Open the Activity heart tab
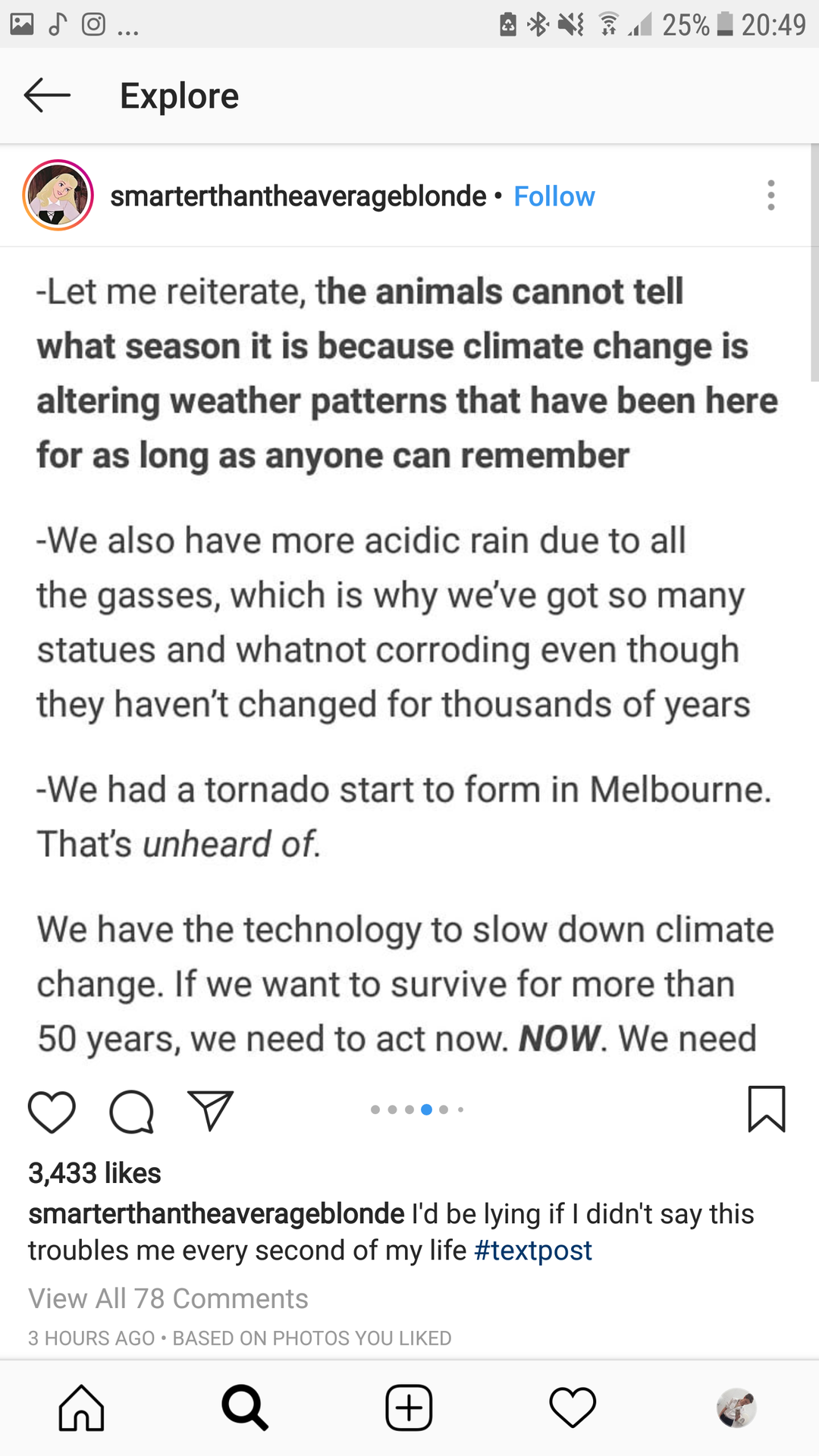Screen dimensions: 819x1456 click(573, 1408)
